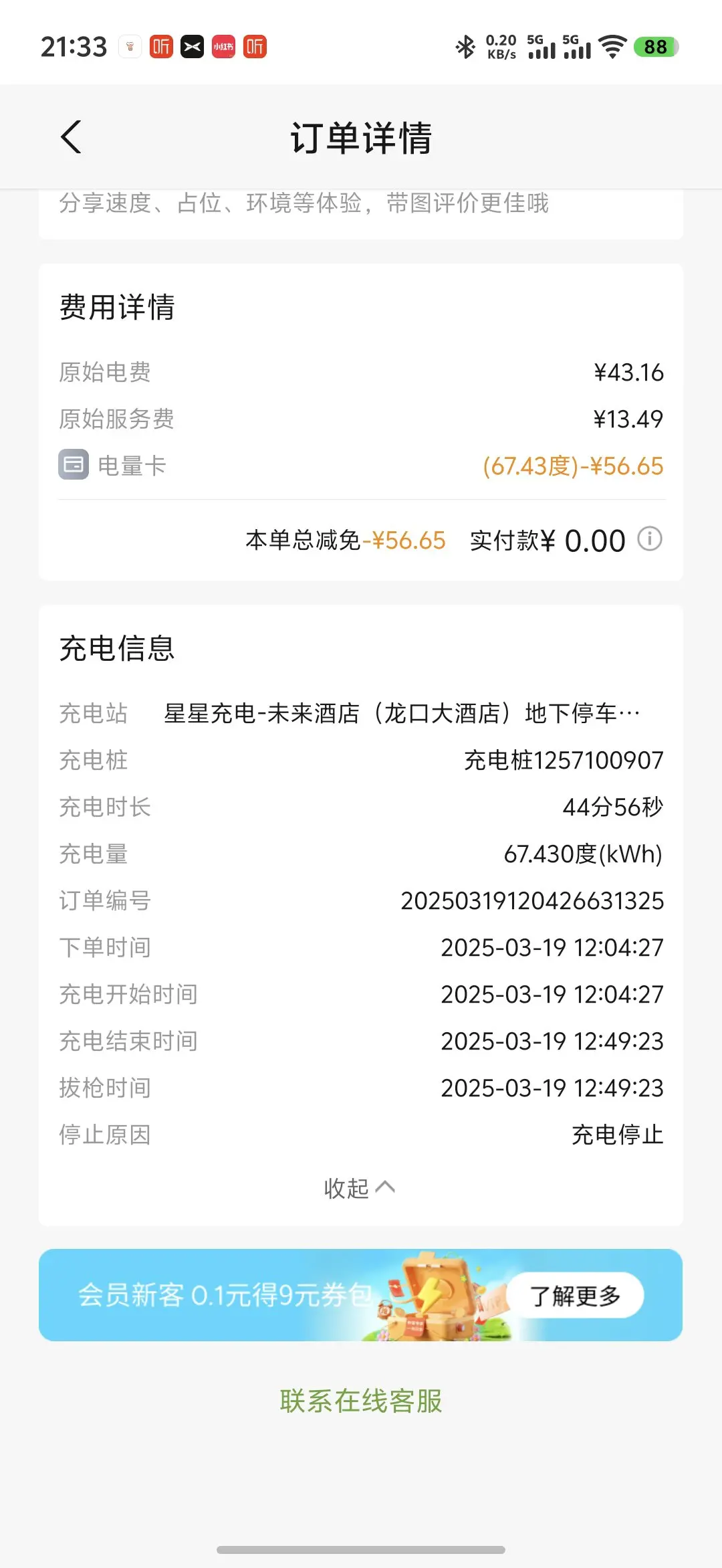This screenshot has height=1568, width=722.
Task: Open 联系在线客服 link
Action: coord(361,1401)
